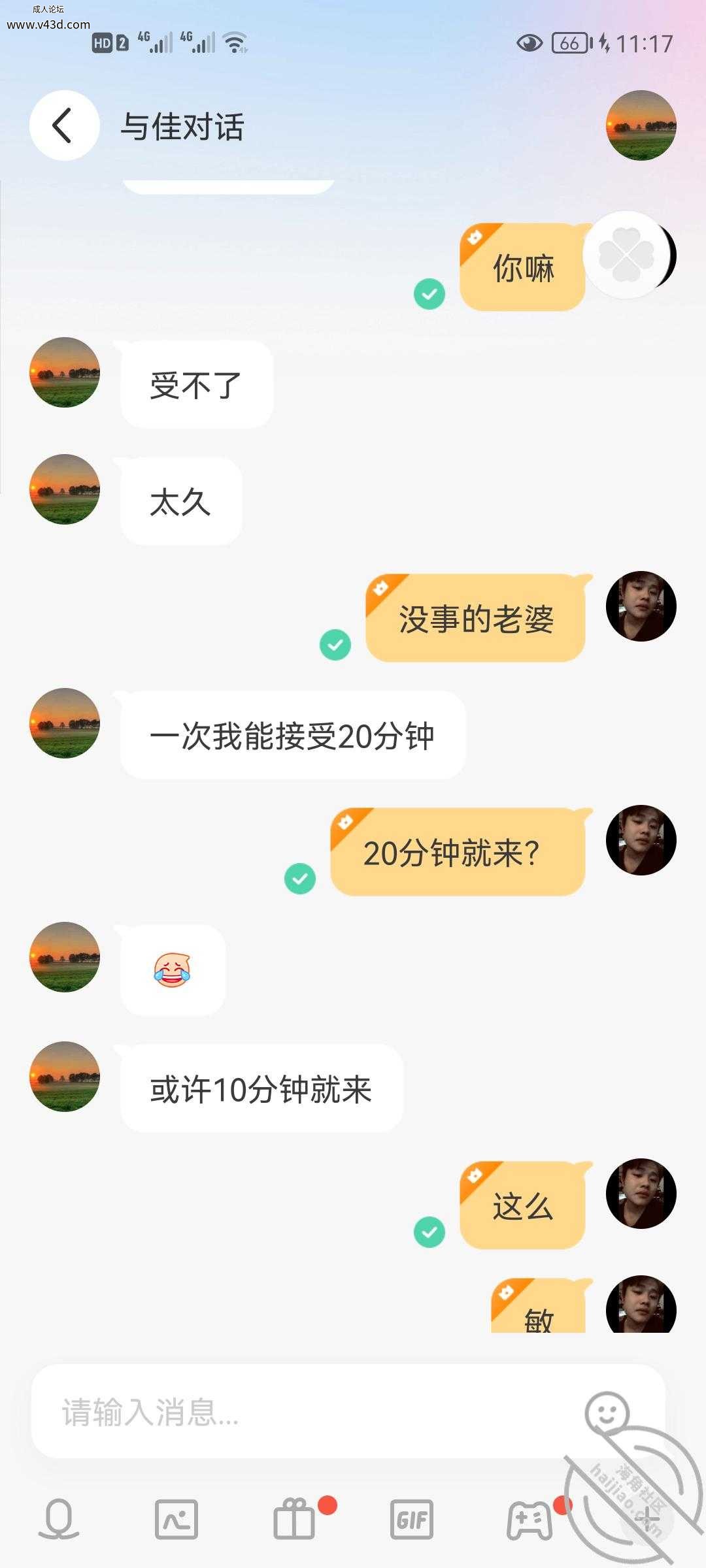Go back from the chat with 佳
The width and height of the screenshot is (706, 1568).
coord(64,125)
